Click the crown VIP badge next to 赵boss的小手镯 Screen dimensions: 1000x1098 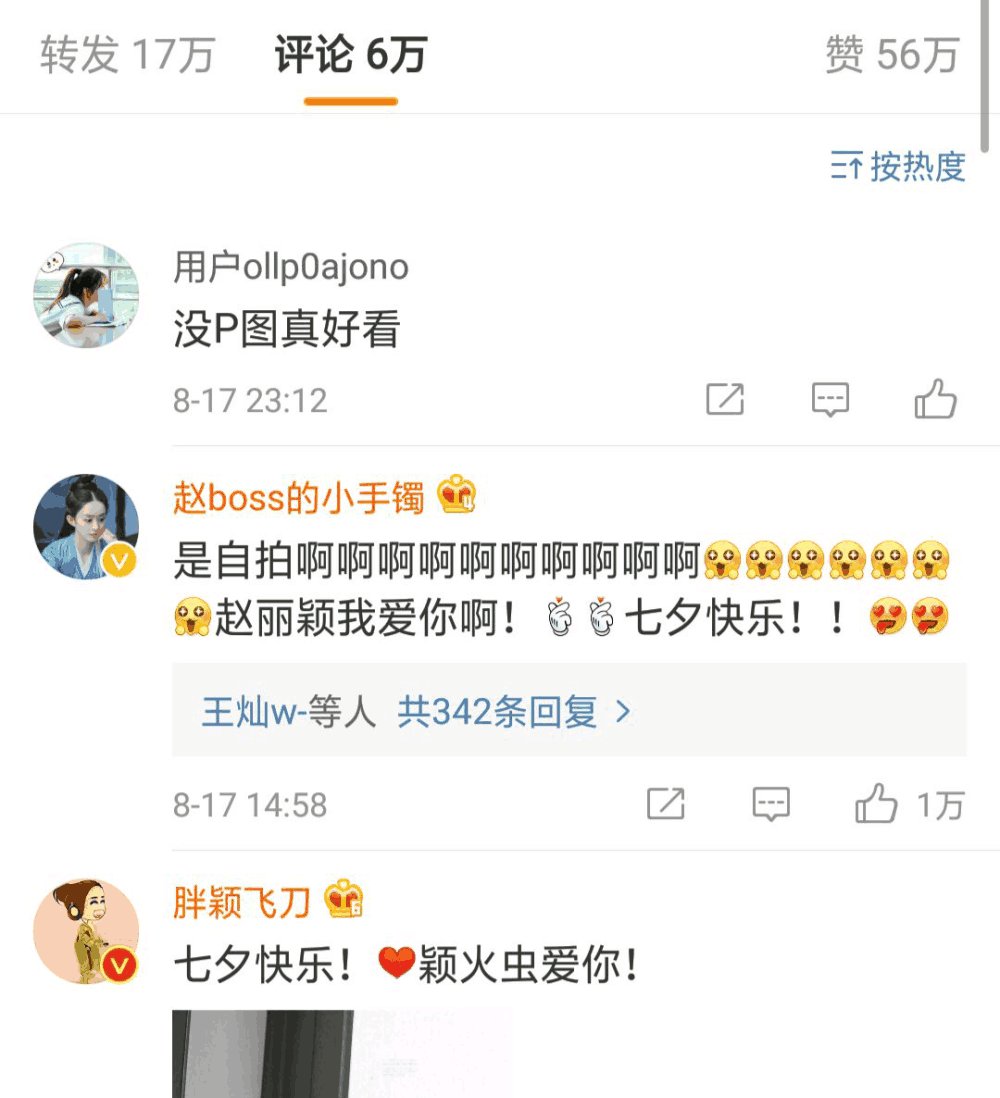(x=456, y=492)
